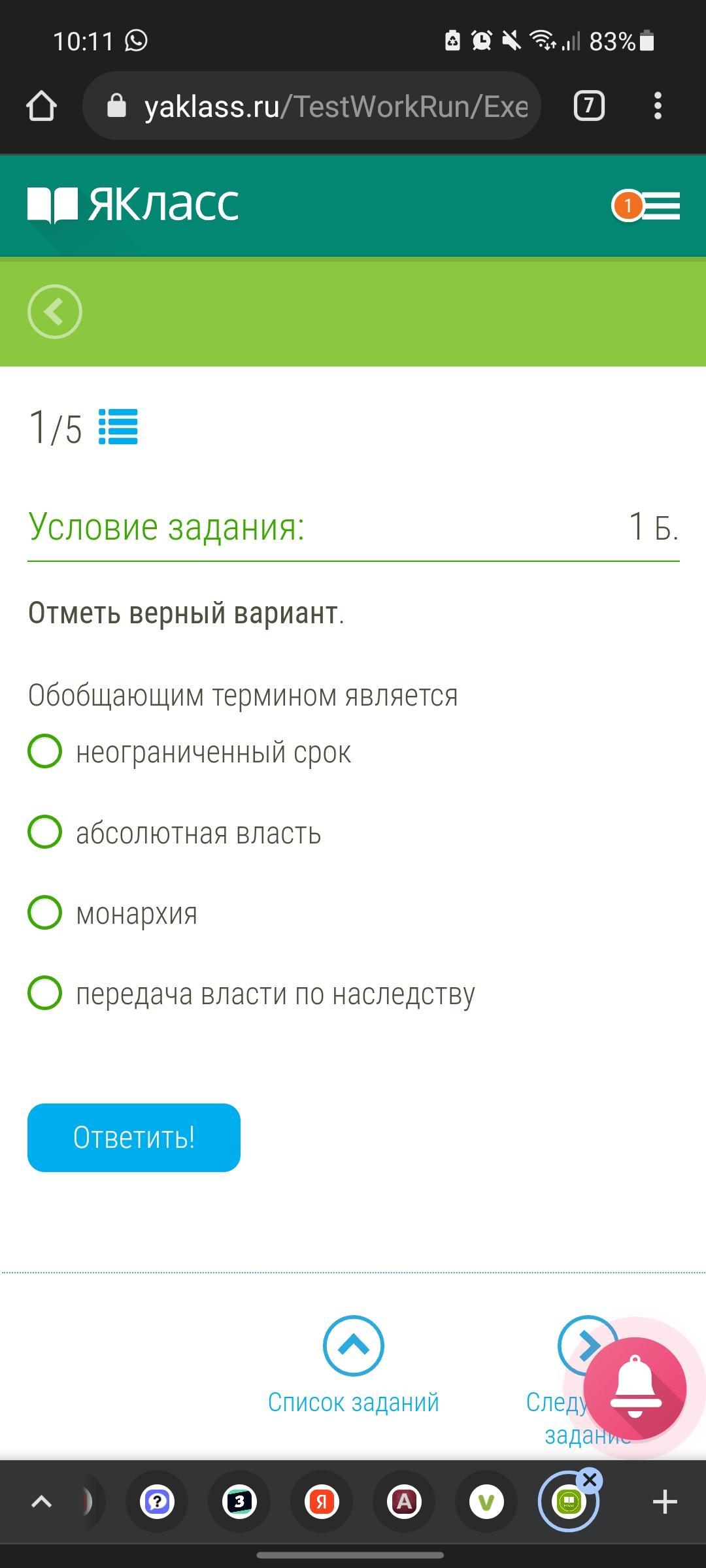The image size is (706, 1568).
Task: Go back with the circled arrow
Action: (x=55, y=312)
